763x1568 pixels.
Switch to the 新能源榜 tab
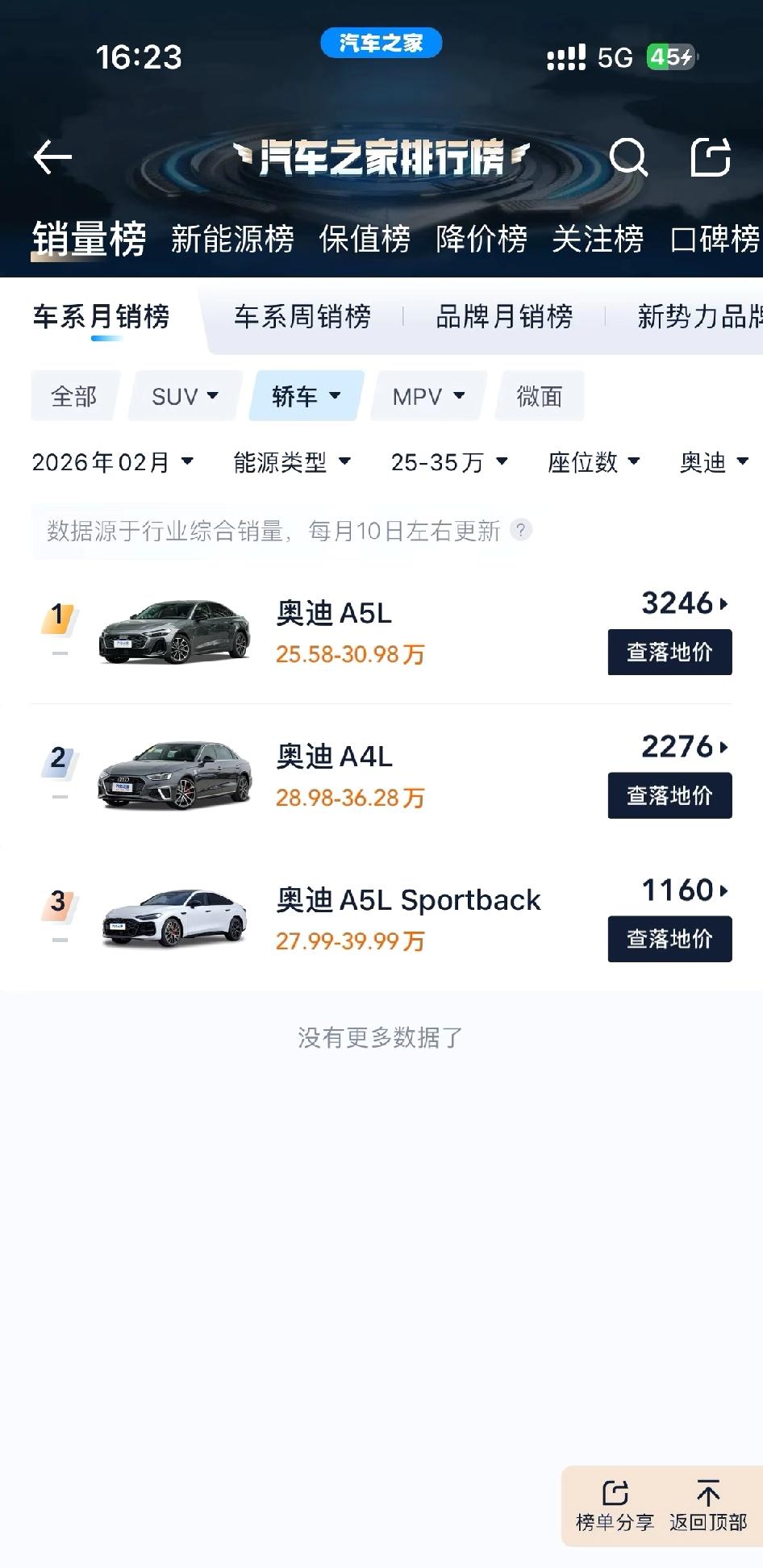click(233, 239)
